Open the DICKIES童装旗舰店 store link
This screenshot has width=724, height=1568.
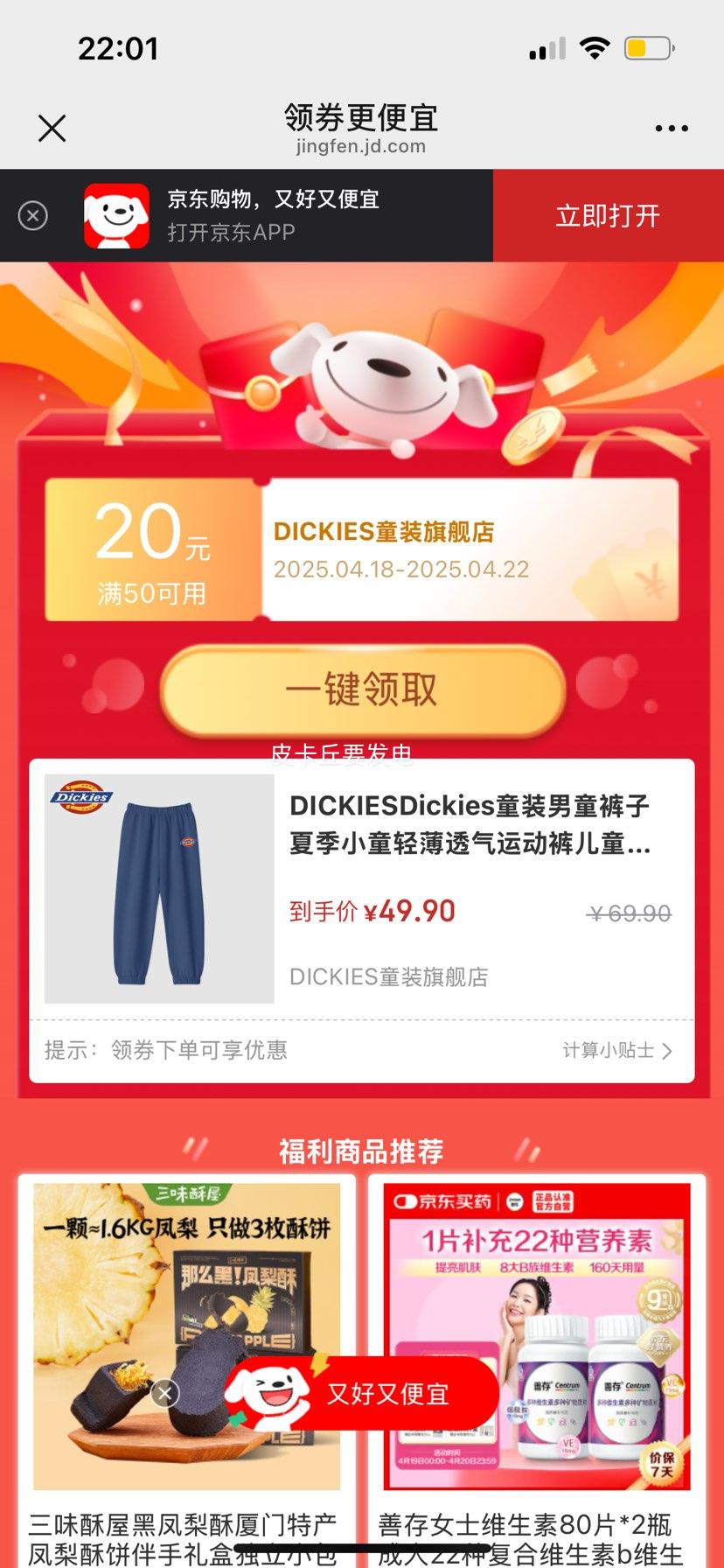(389, 976)
